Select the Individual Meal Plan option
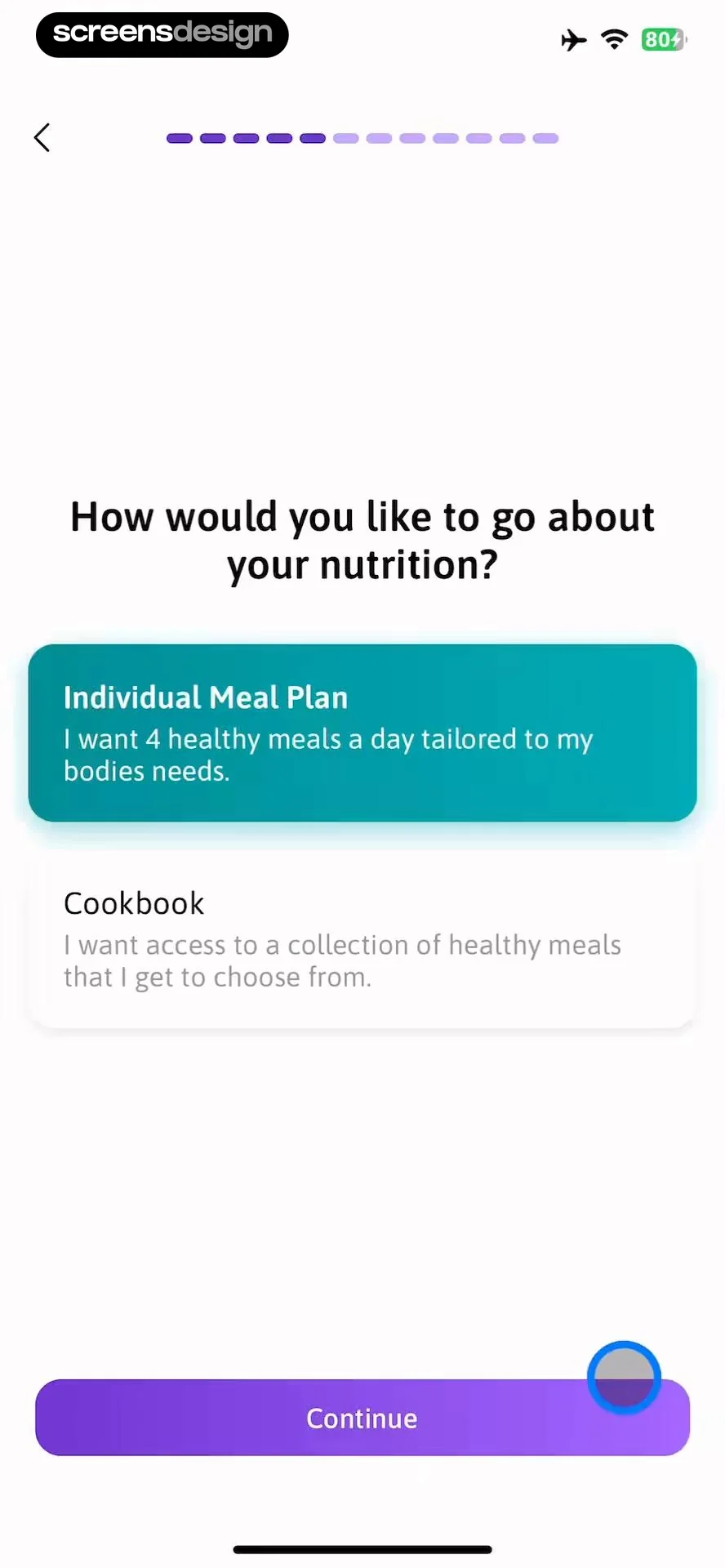This screenshot has height=1568, width=725. point(362,733)
